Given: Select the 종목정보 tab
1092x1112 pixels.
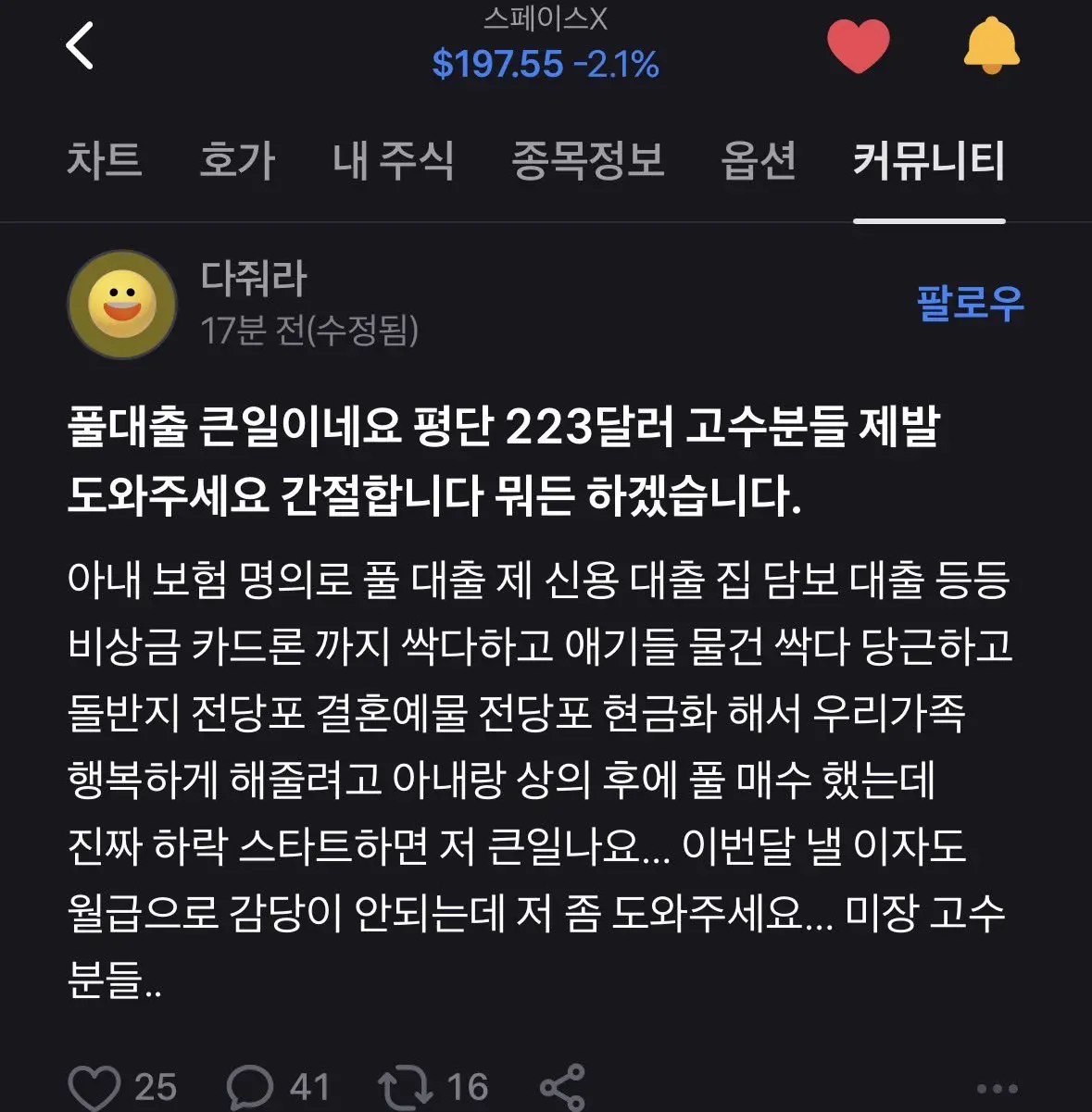Looking at the screenshot, I should pos(587,159).
